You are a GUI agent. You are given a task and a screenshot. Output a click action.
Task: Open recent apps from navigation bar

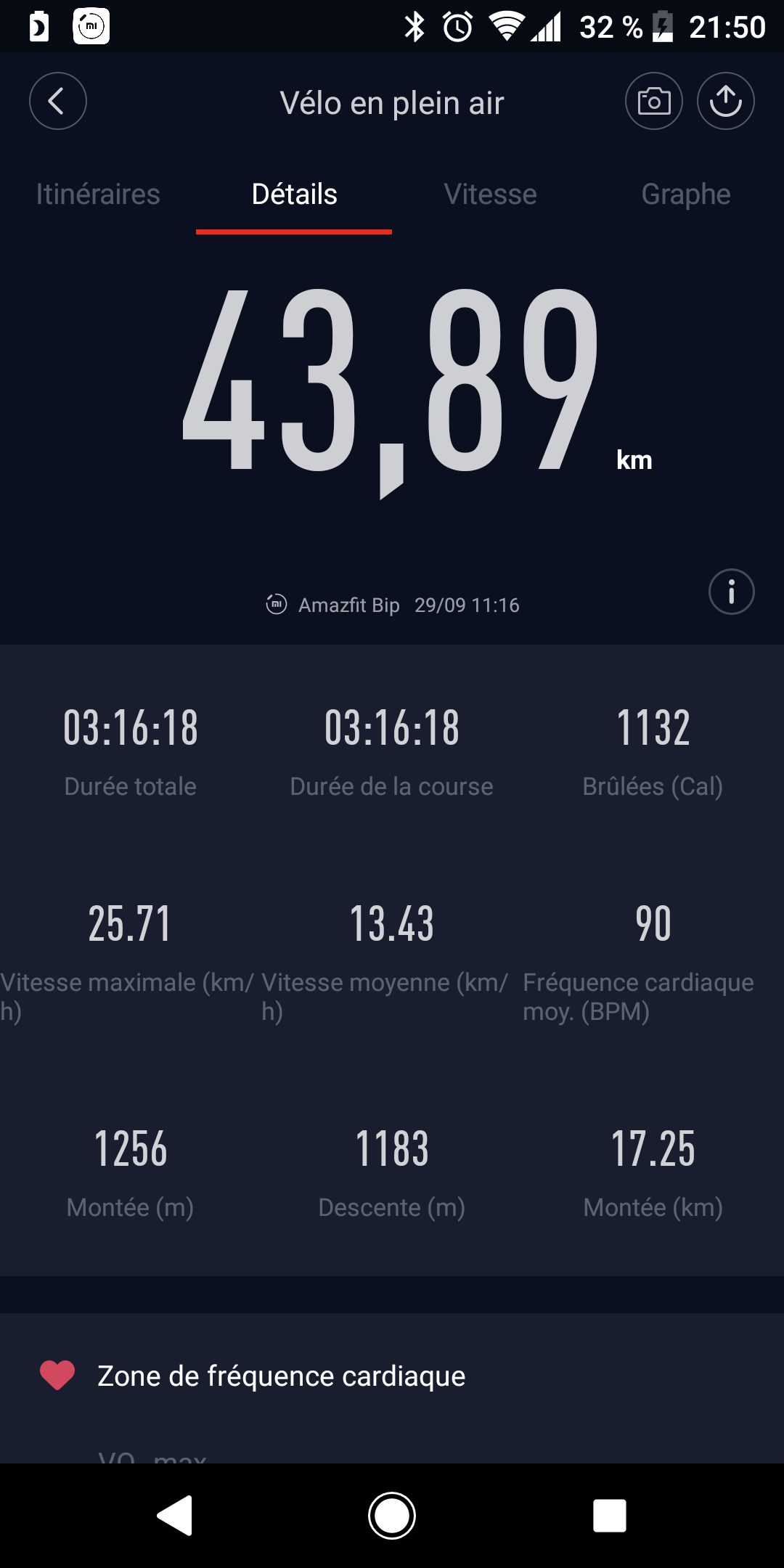click(x=610, y=1516)
